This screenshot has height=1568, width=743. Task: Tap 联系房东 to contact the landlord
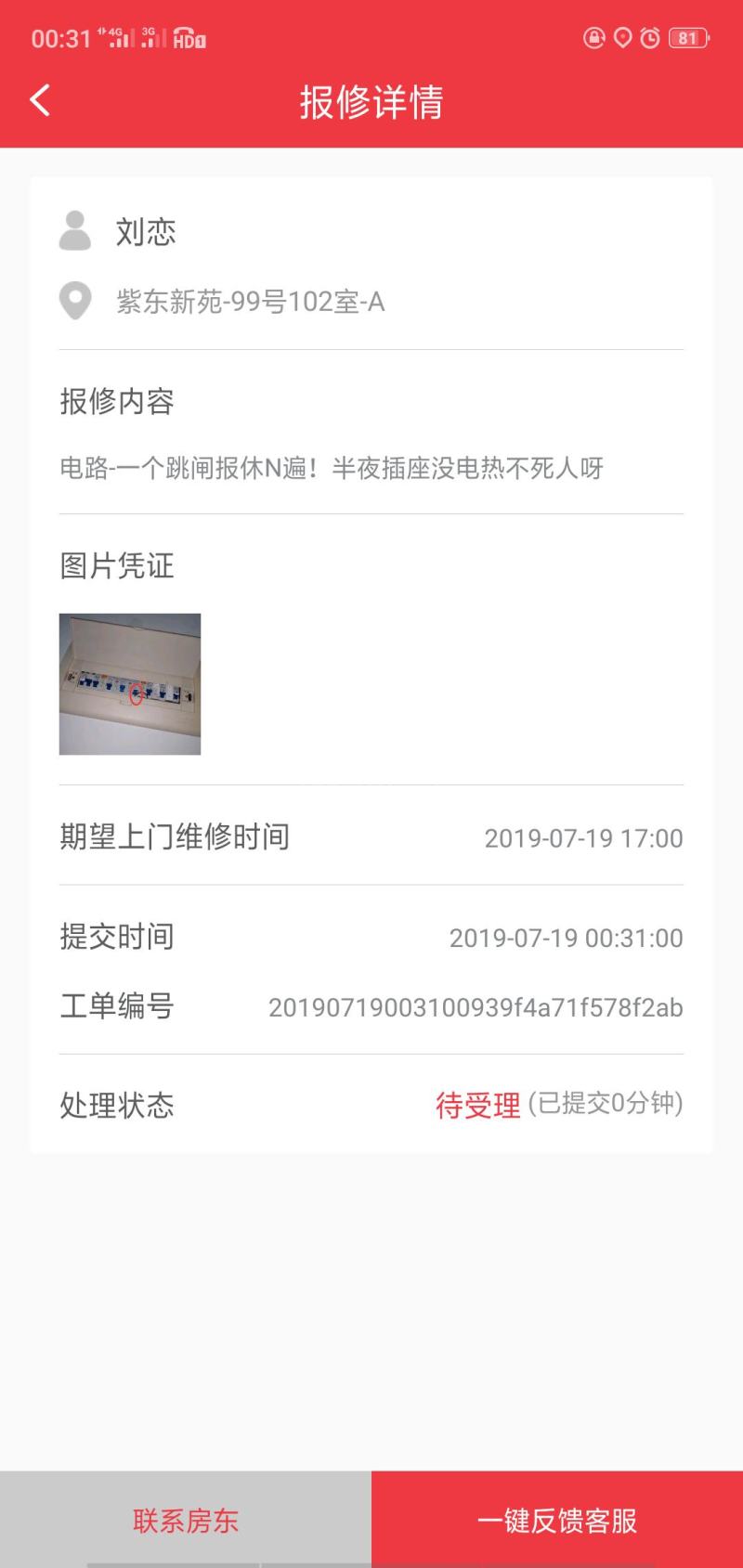186,1520
